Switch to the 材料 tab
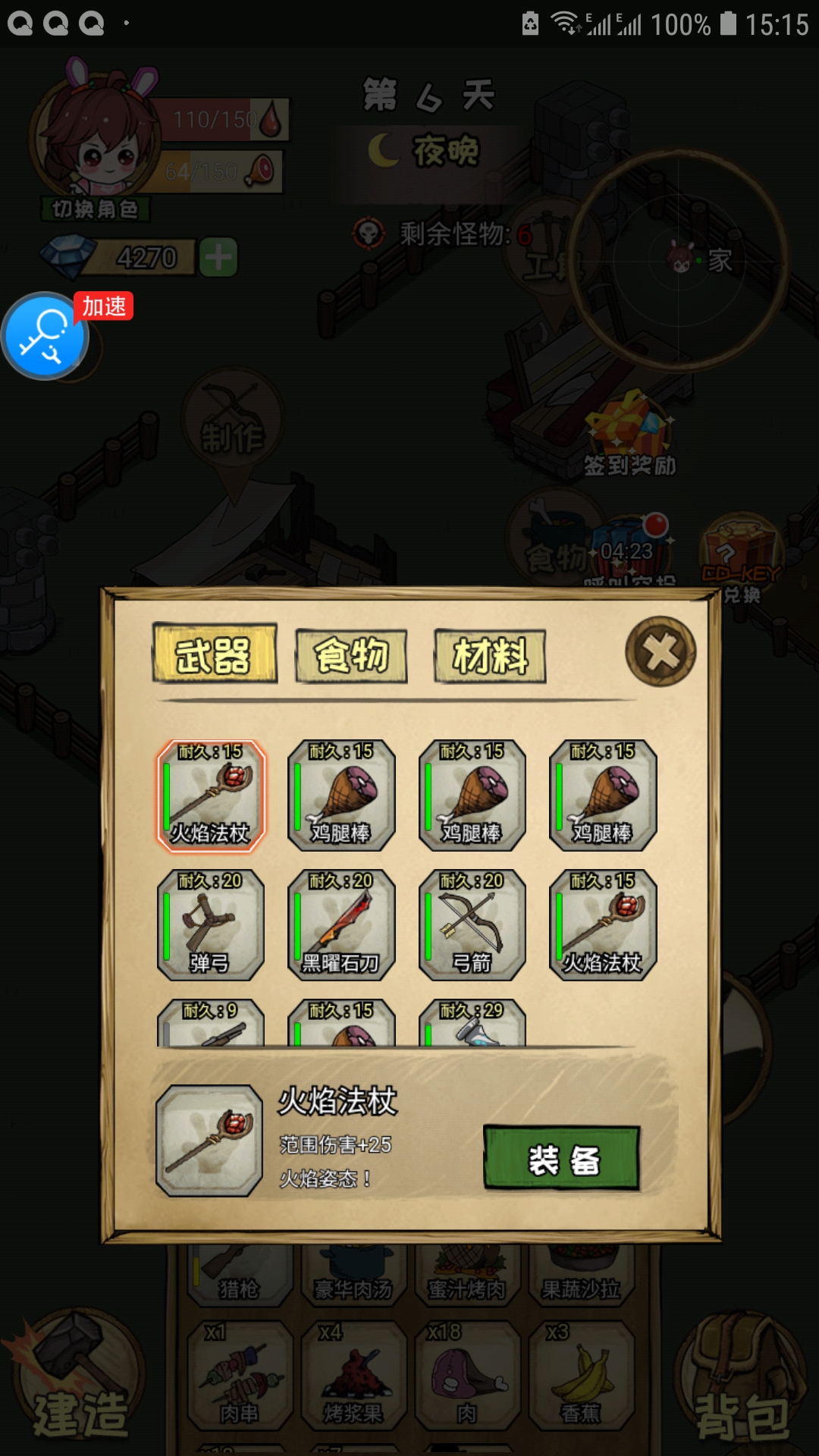819x1456 pixels. point(490,656)
